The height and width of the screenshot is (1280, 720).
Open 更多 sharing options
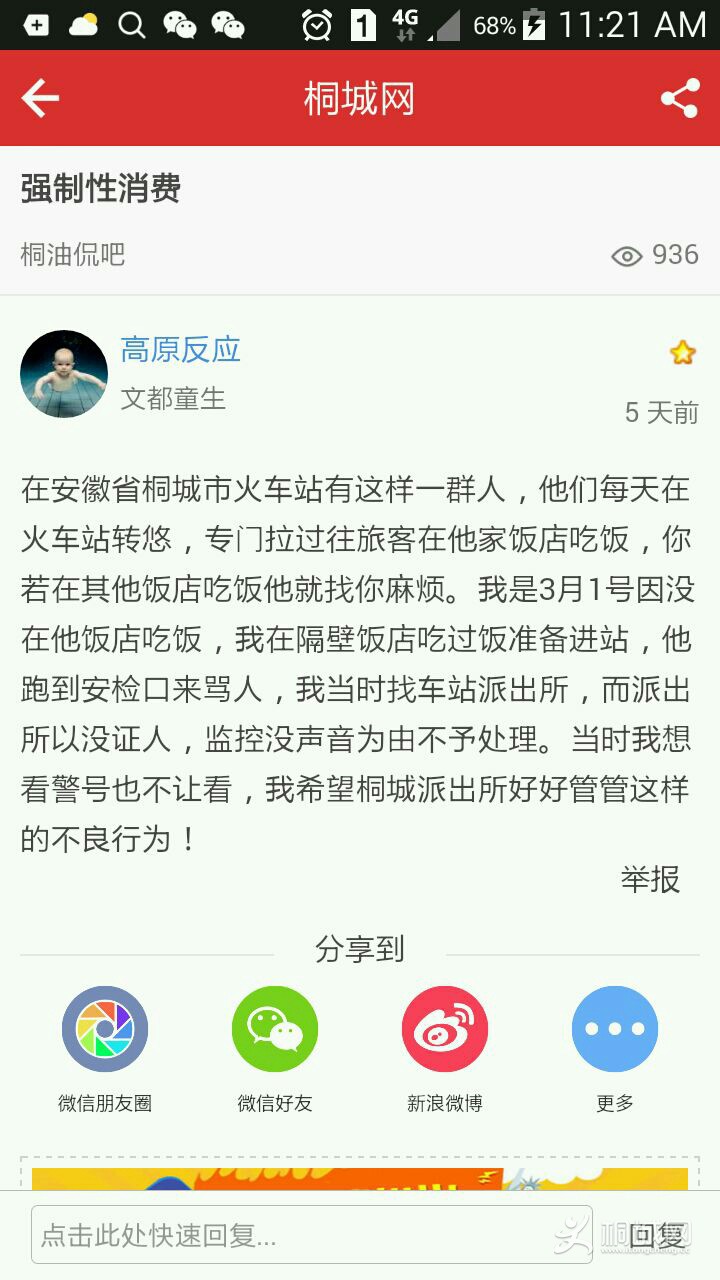point(615,1030)
